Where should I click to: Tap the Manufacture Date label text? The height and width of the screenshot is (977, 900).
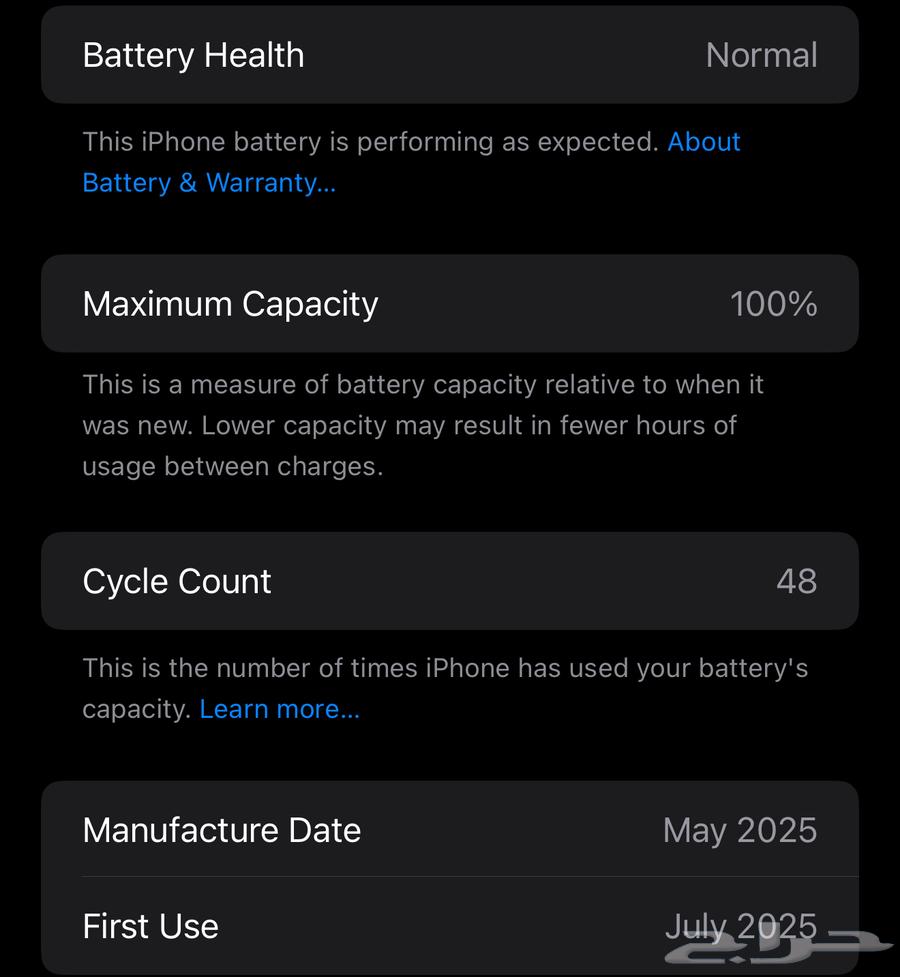tap(221, 830)
